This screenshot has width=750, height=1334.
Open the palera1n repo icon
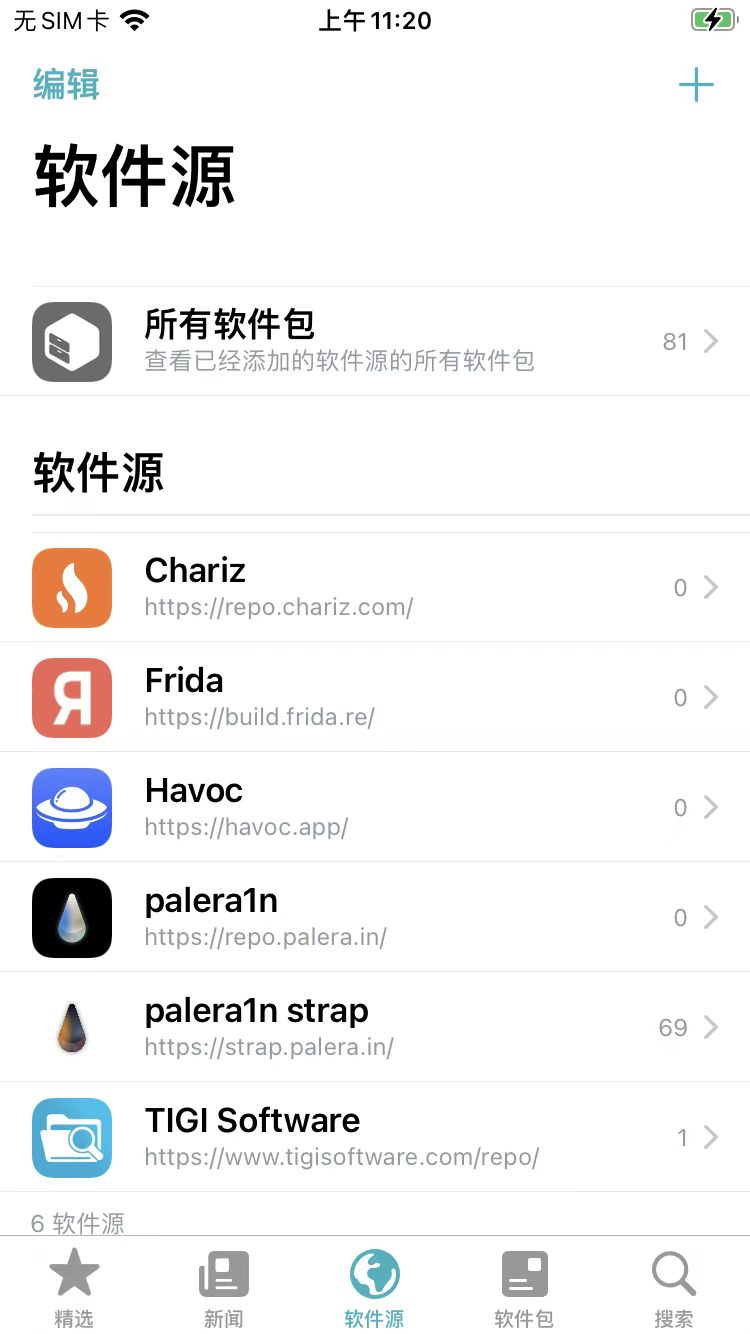[71, 917]
